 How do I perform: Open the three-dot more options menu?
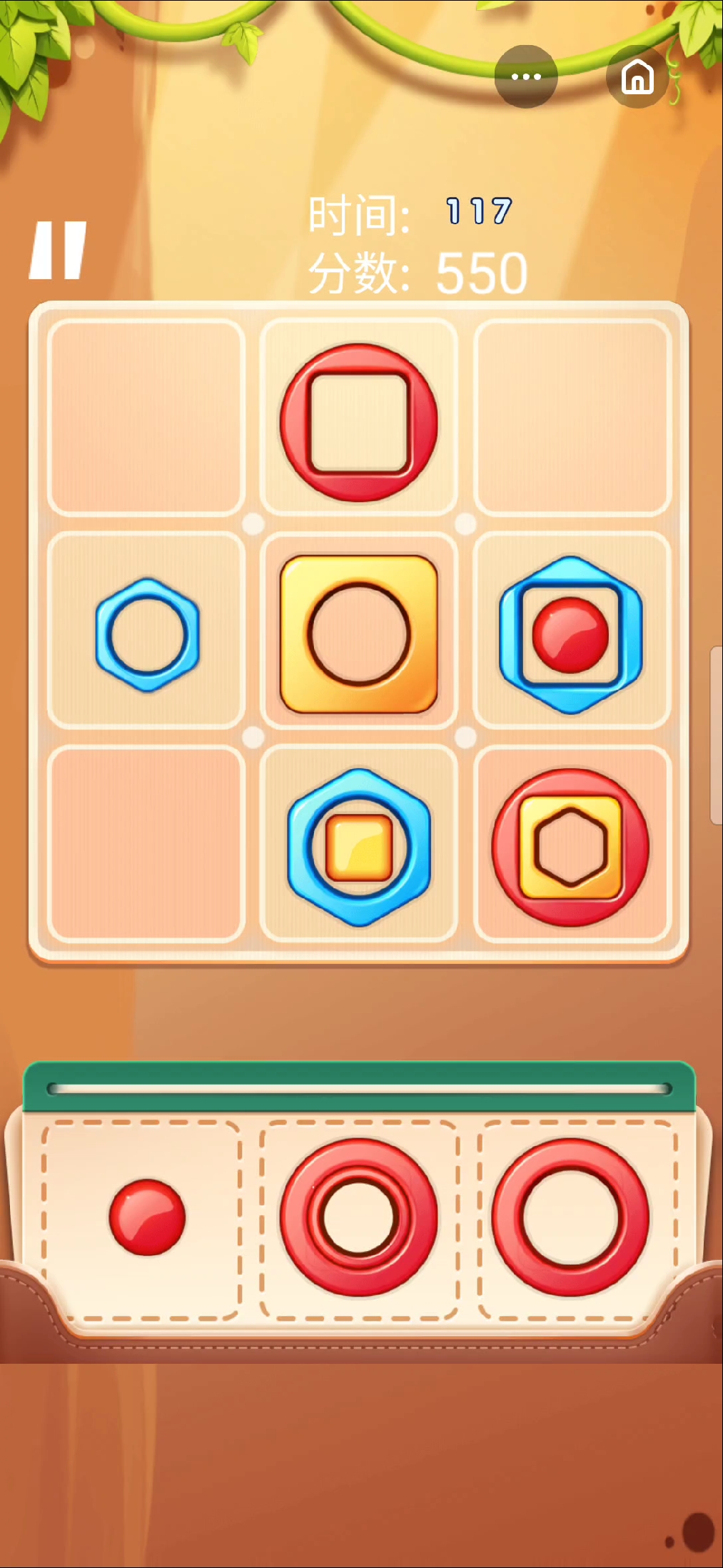click(526, 76)
